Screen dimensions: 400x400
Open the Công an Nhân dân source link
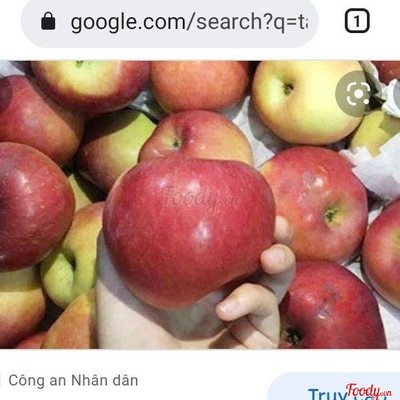73,380
